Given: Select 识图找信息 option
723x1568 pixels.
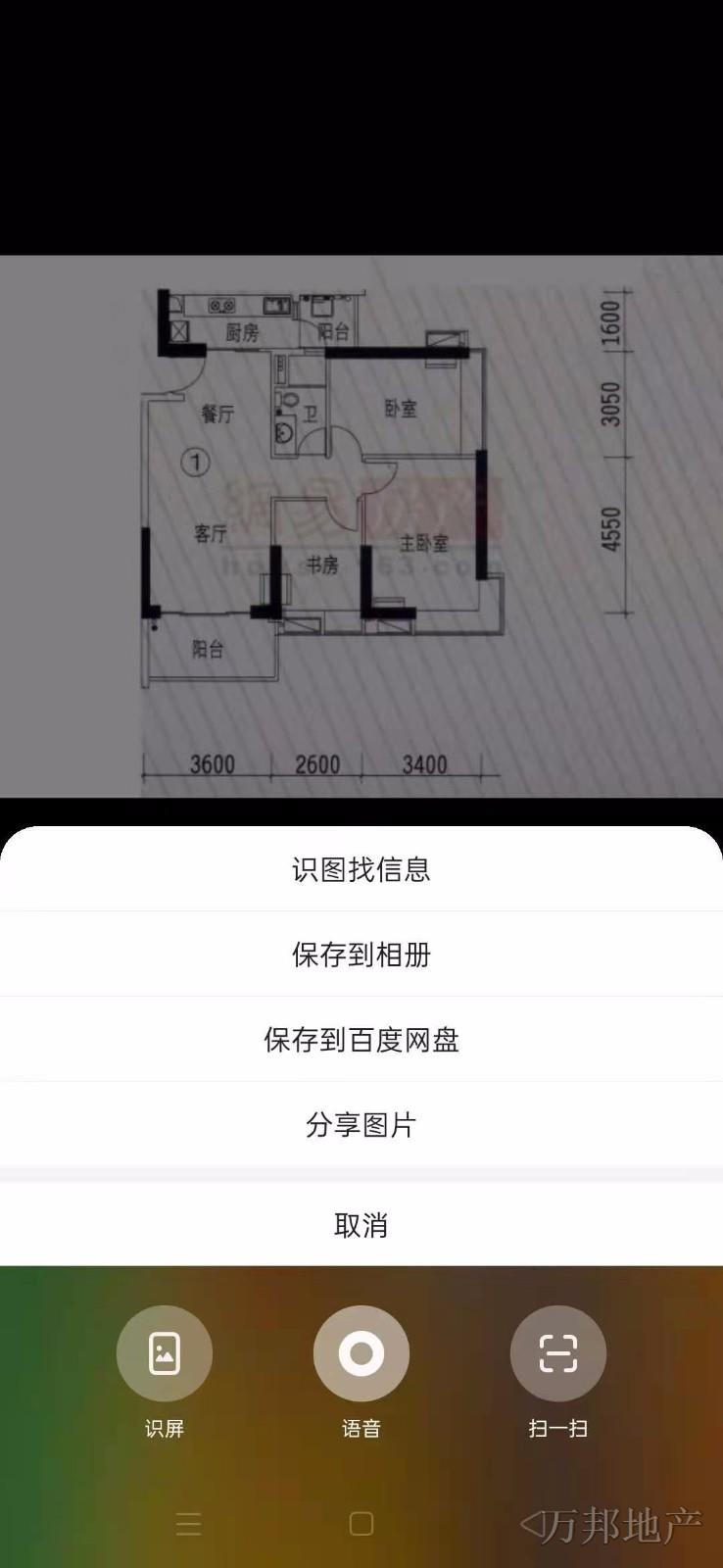Looking at the screenshot, I should [x=361, y=869].
